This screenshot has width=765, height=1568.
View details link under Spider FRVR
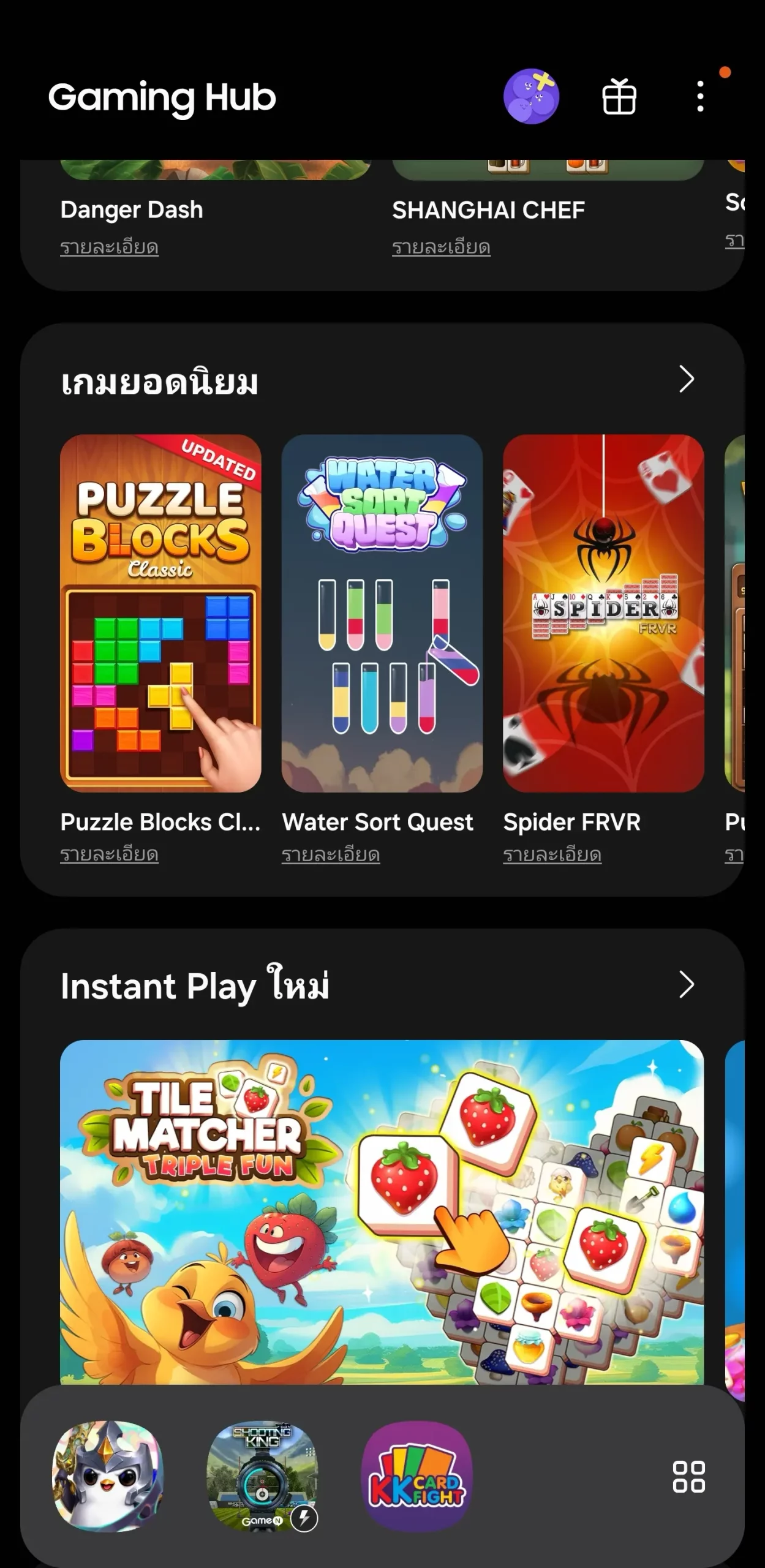[552, 854]
